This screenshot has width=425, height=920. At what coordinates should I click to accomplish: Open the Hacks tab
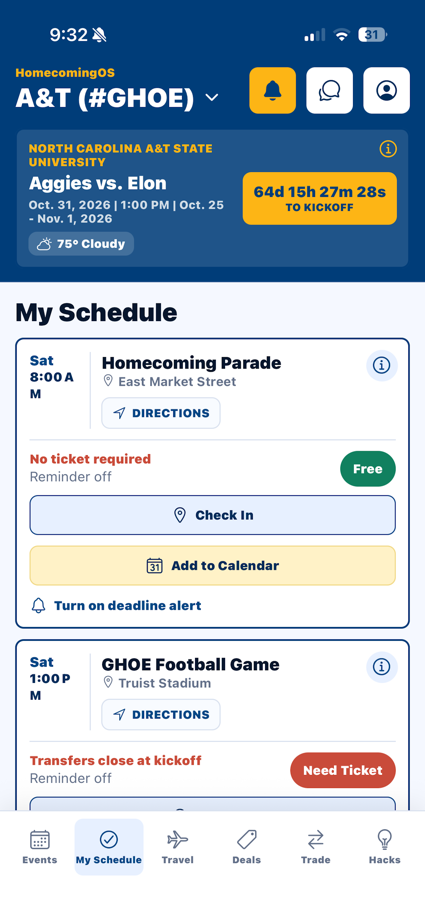384,847
